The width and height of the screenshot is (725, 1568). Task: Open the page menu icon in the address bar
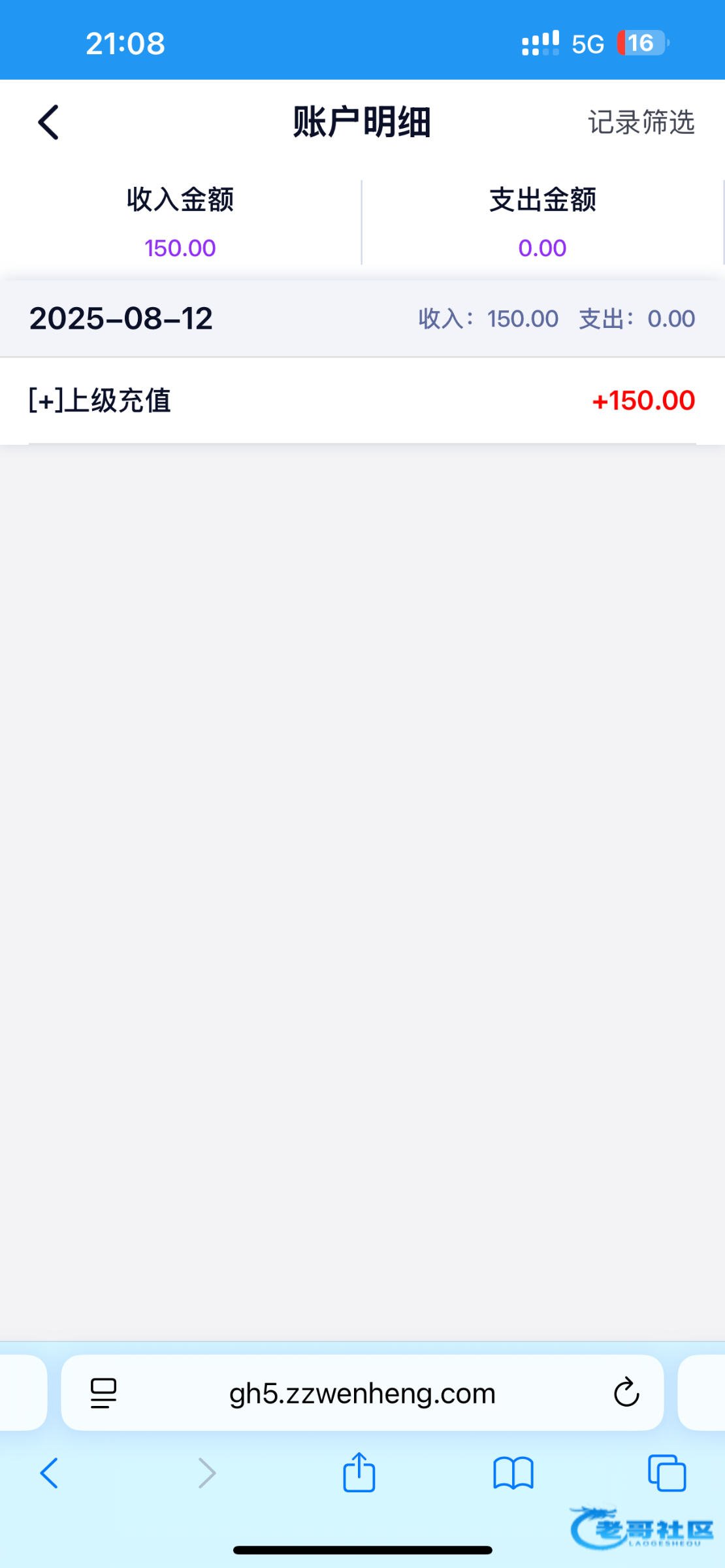pos(103,1393)
